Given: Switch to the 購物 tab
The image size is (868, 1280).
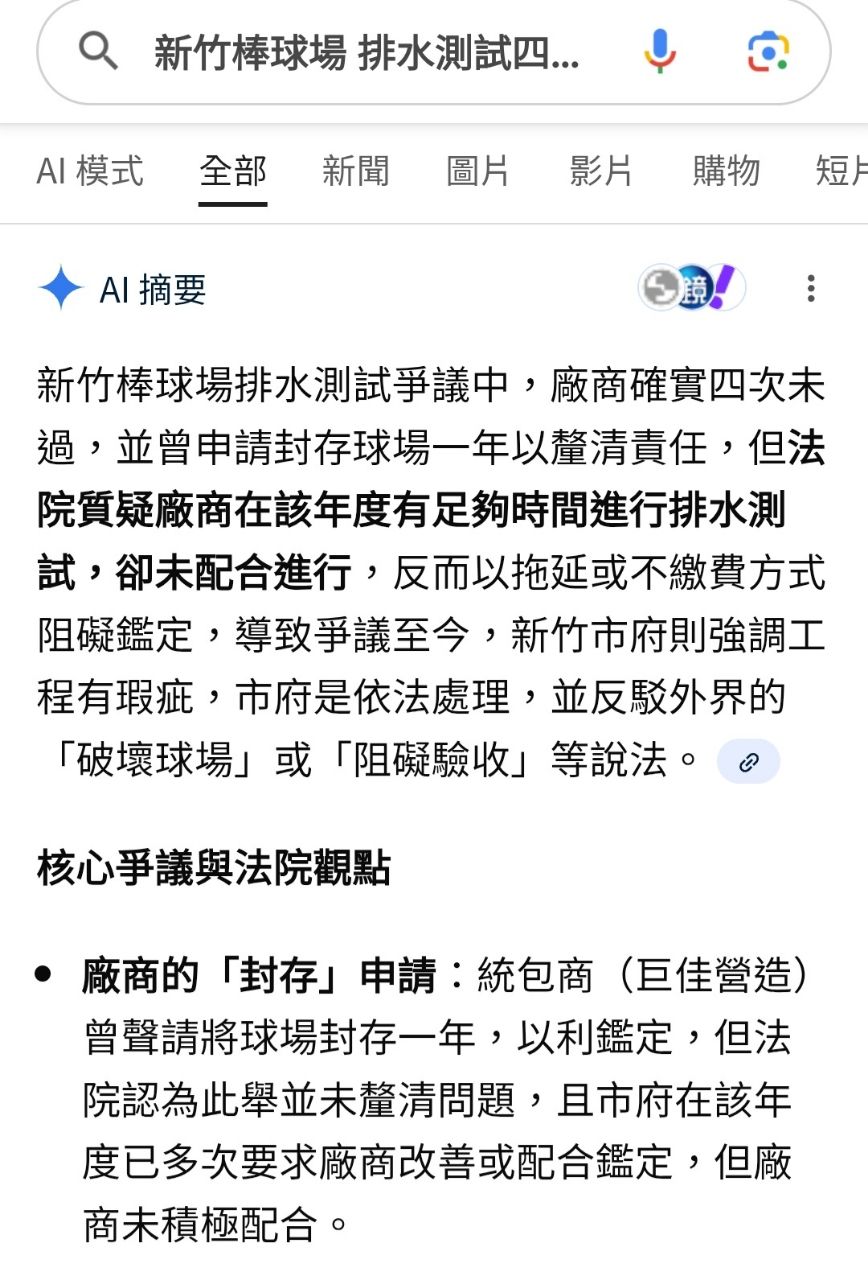Looking at the screenshot, I should 726,171.
